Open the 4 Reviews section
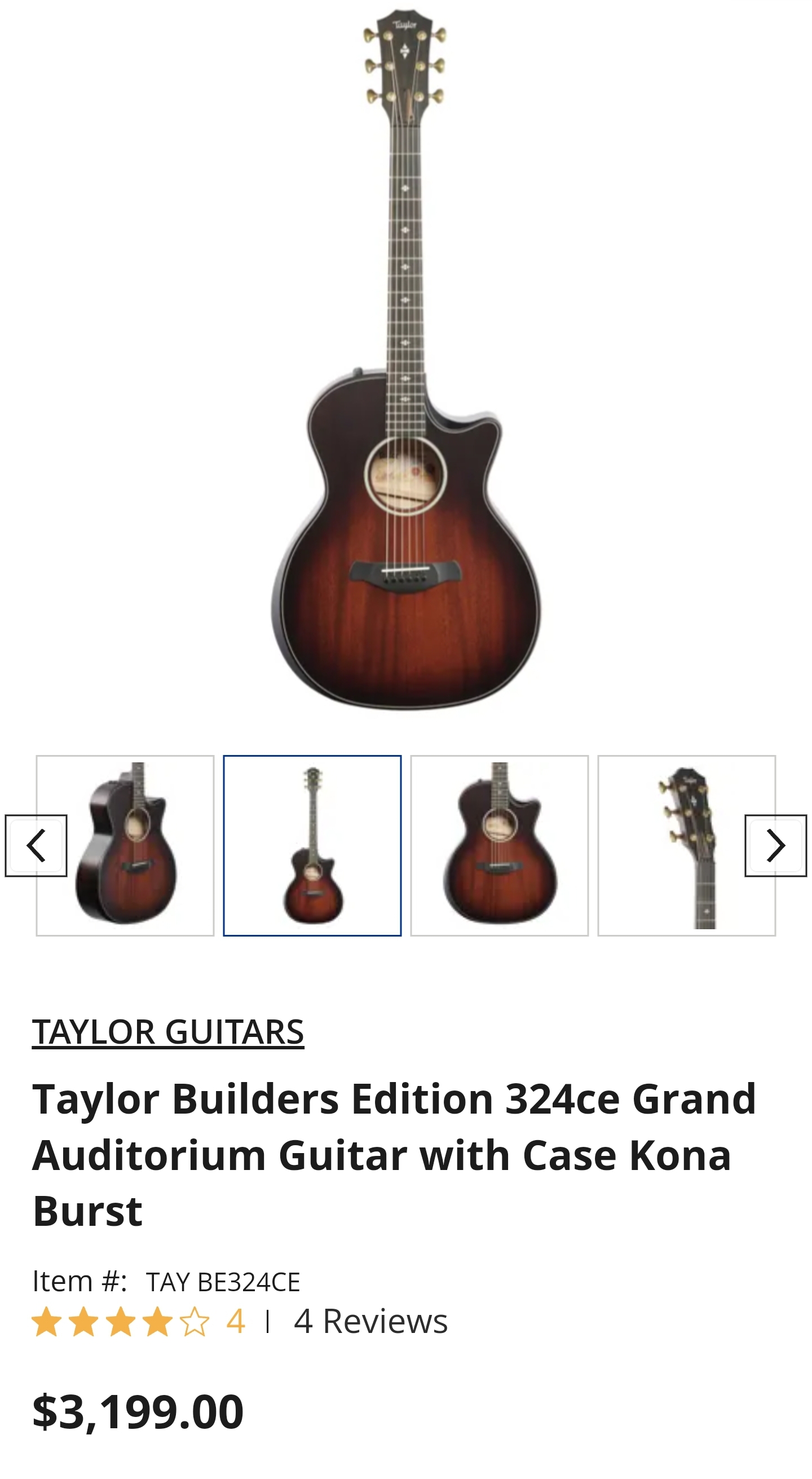The image size is (812, 1479). click(370, 1321)
